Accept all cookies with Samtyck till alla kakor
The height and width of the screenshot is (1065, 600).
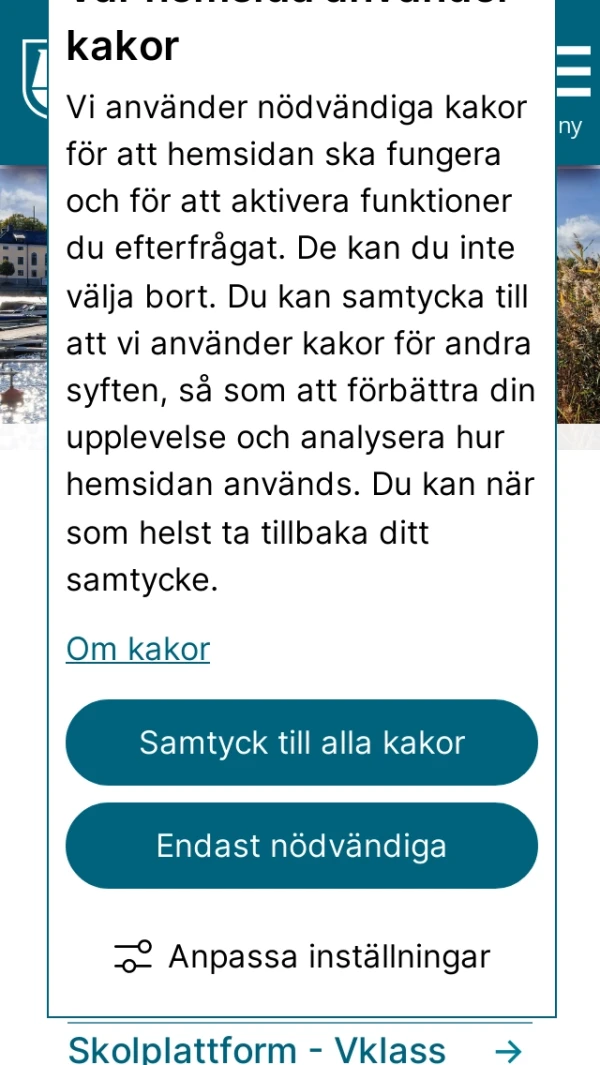click(301, 743)
